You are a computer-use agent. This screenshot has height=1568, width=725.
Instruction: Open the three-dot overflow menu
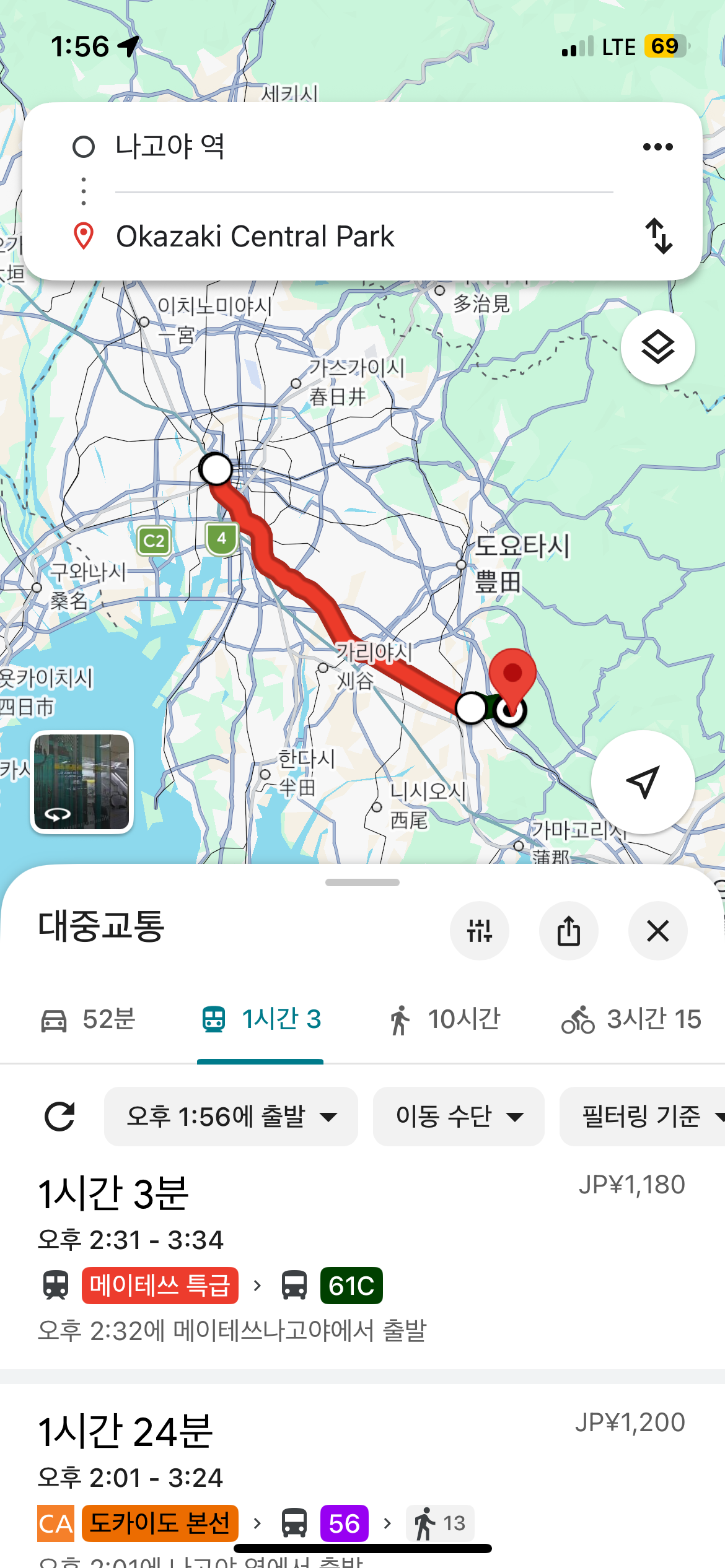pos(657,147)
